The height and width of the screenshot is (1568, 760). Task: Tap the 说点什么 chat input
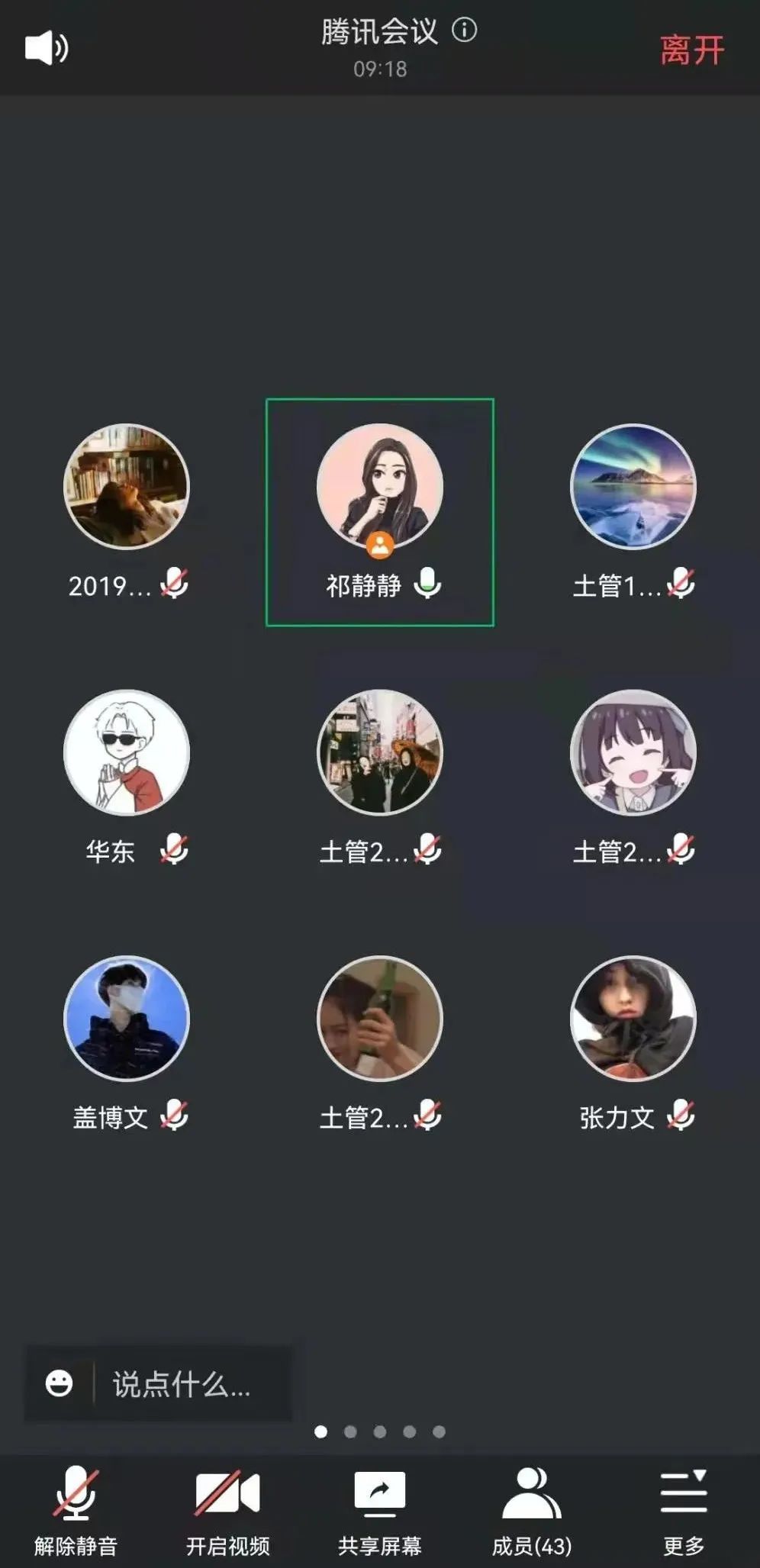pyautogui.click(x=182, y=1384)
